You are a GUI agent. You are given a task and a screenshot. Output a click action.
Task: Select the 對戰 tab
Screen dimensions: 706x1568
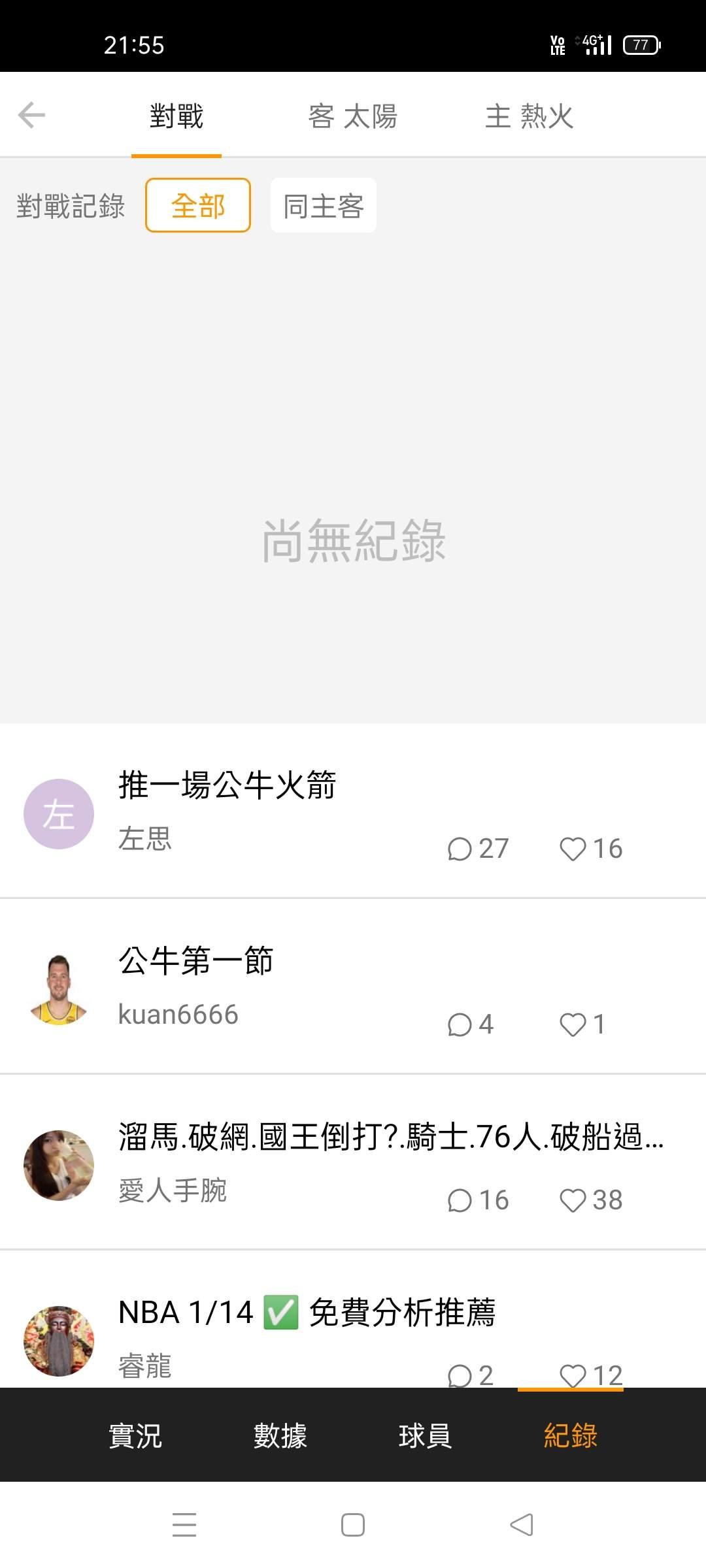pyautogui.click(x=176, y=117)
